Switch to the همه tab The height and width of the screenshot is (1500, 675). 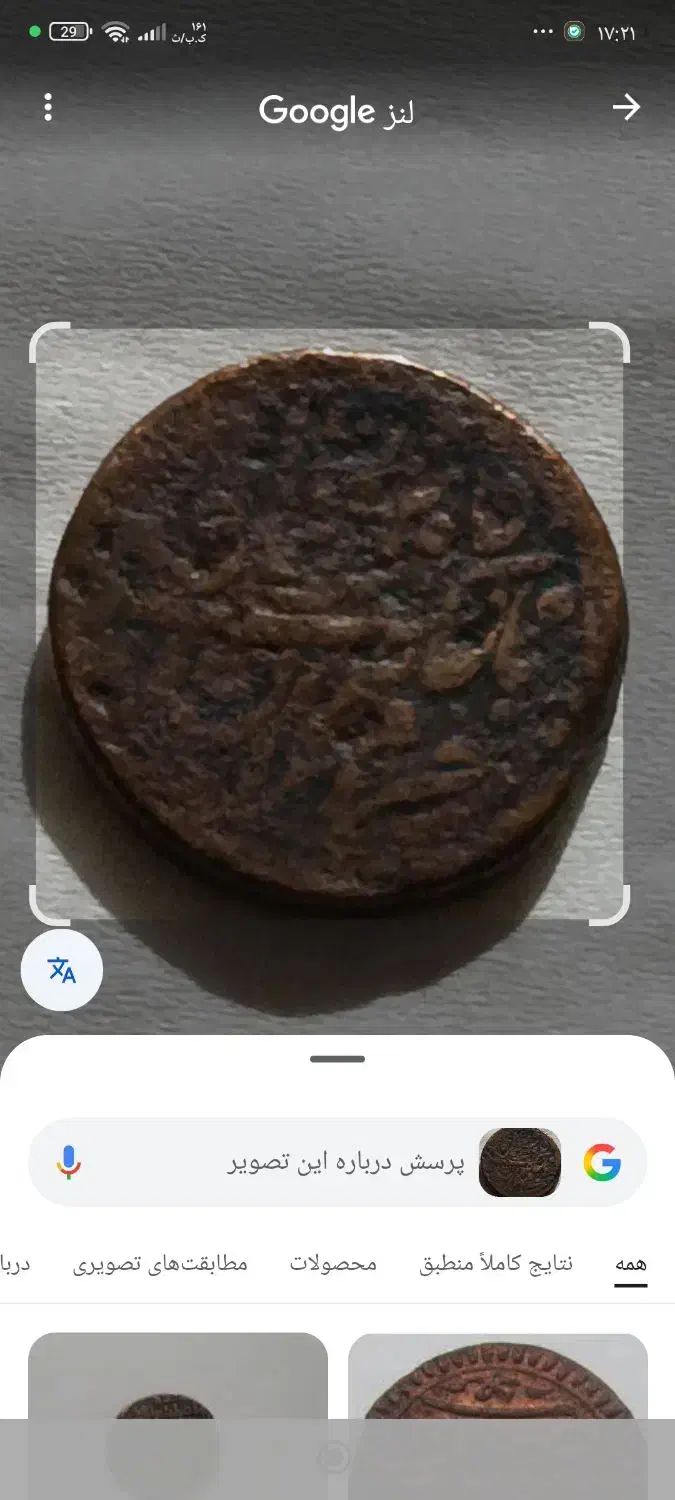[x=630, y=1264]
